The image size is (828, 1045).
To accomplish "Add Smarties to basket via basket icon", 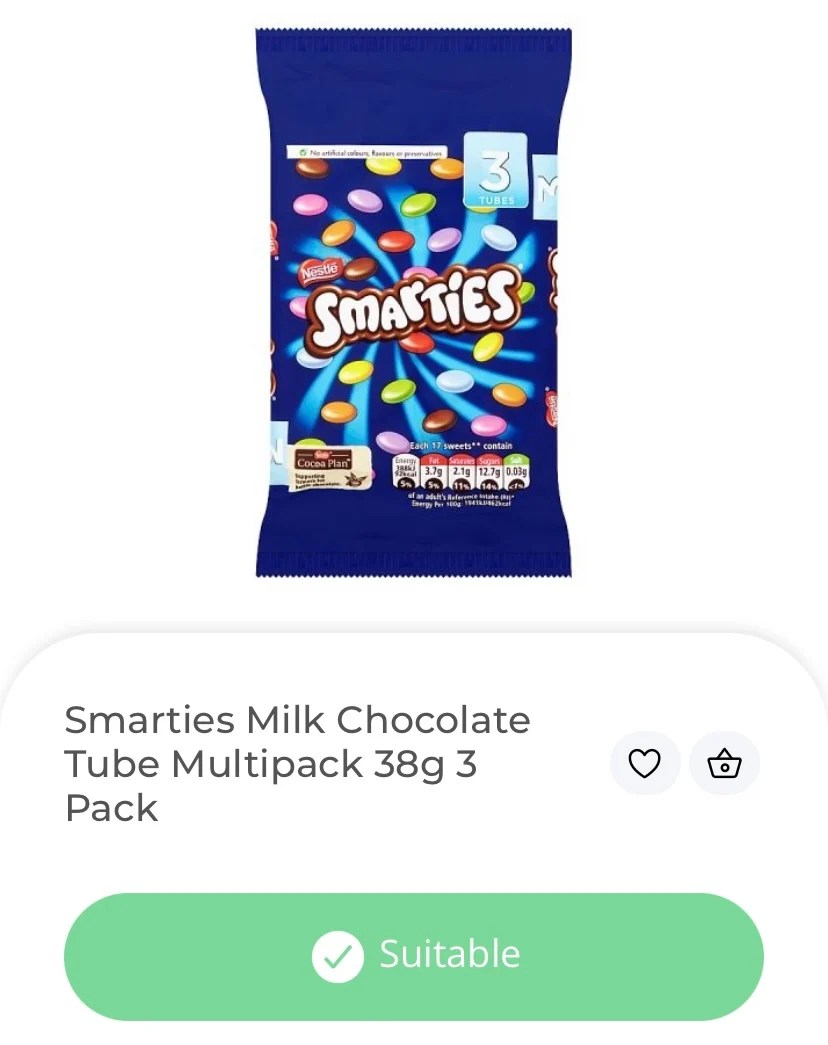I will click(x=724, y=762).
